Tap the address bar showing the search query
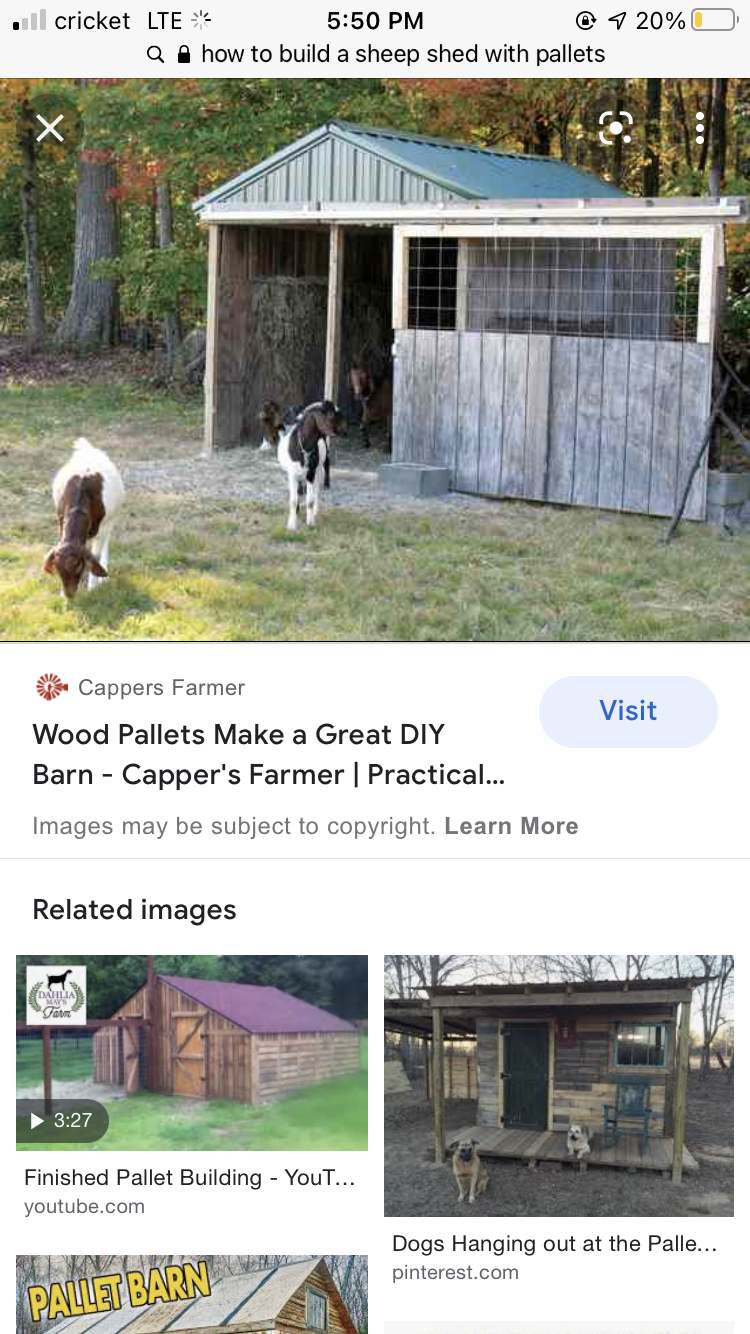 coord(375,54)
